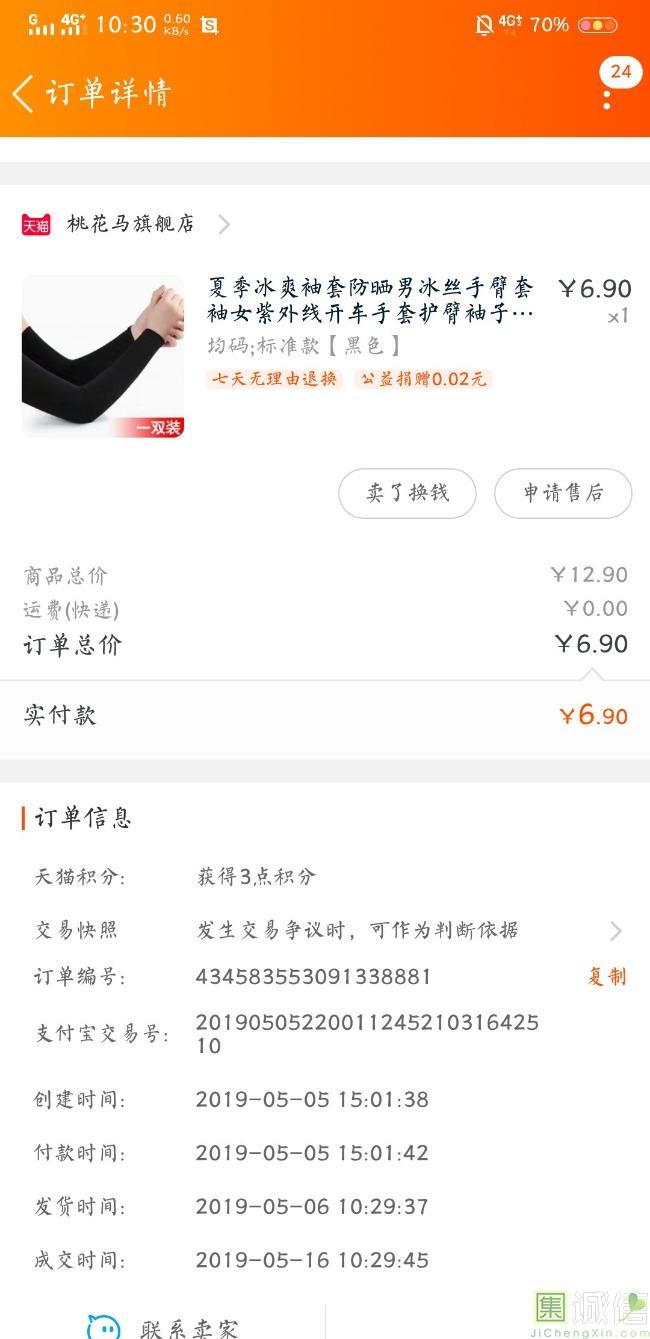The height and width of the screenshot is (1339, 650).
Task: Open the 夏季冰爽袖套 product item
Action: tap(325, 356)
